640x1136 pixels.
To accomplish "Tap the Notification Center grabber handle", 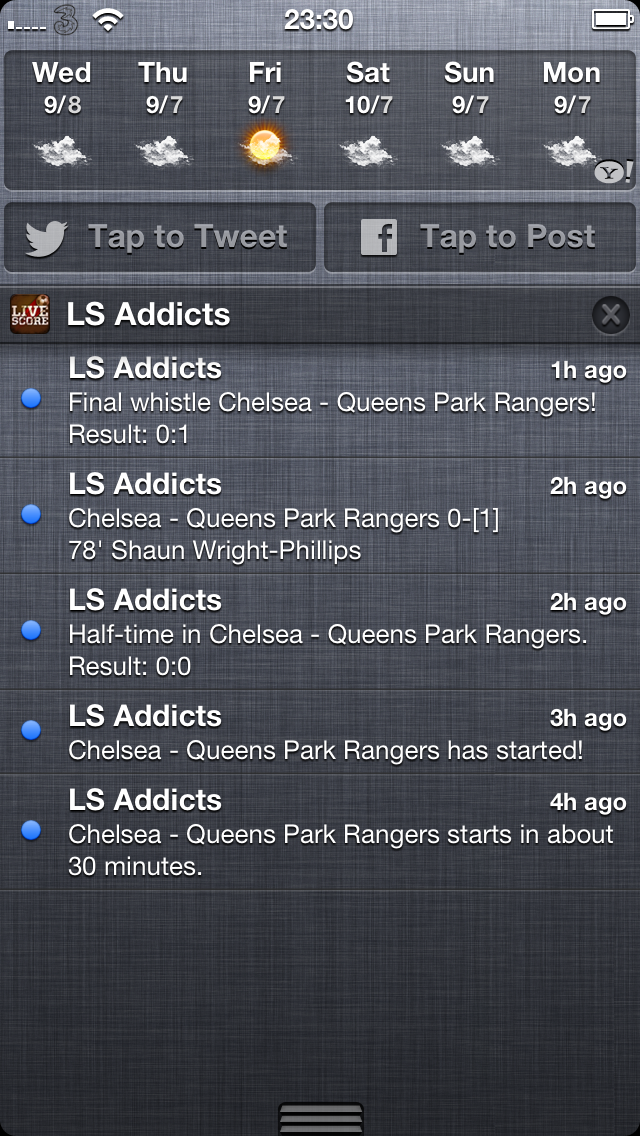I will (x=320, y=1119).
